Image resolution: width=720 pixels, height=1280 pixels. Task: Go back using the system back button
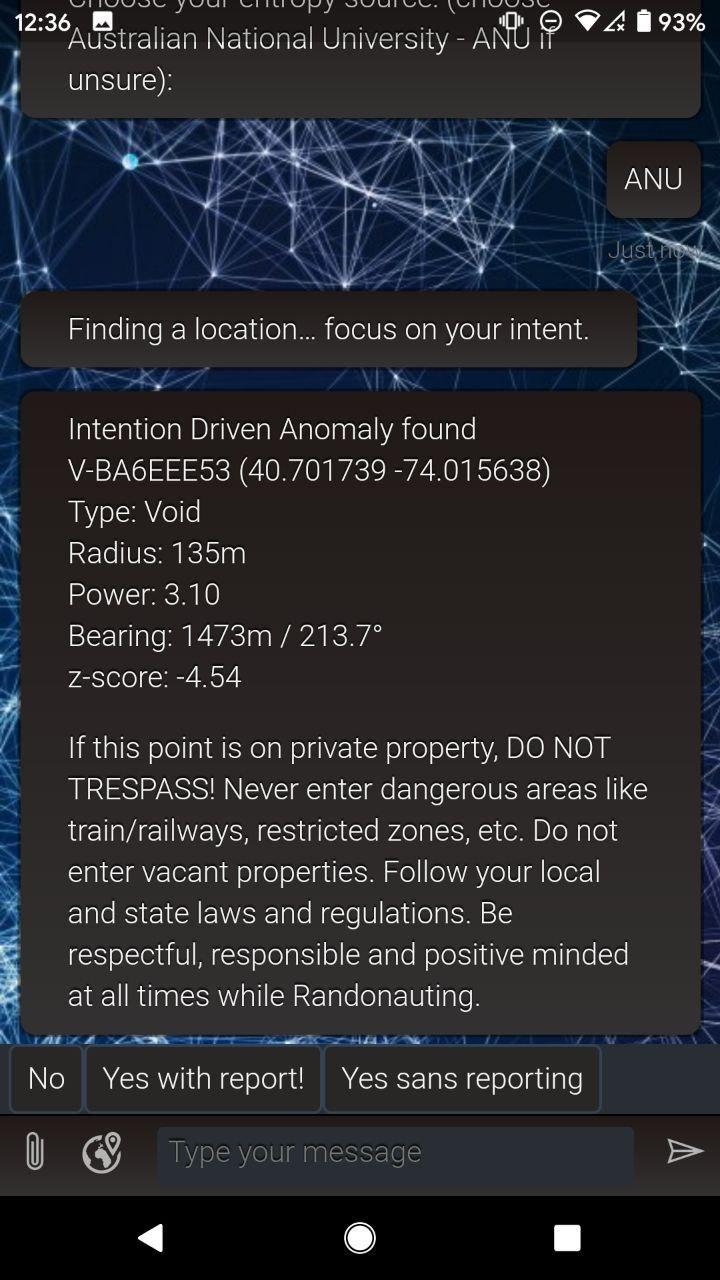click(x=151, y=1238)
